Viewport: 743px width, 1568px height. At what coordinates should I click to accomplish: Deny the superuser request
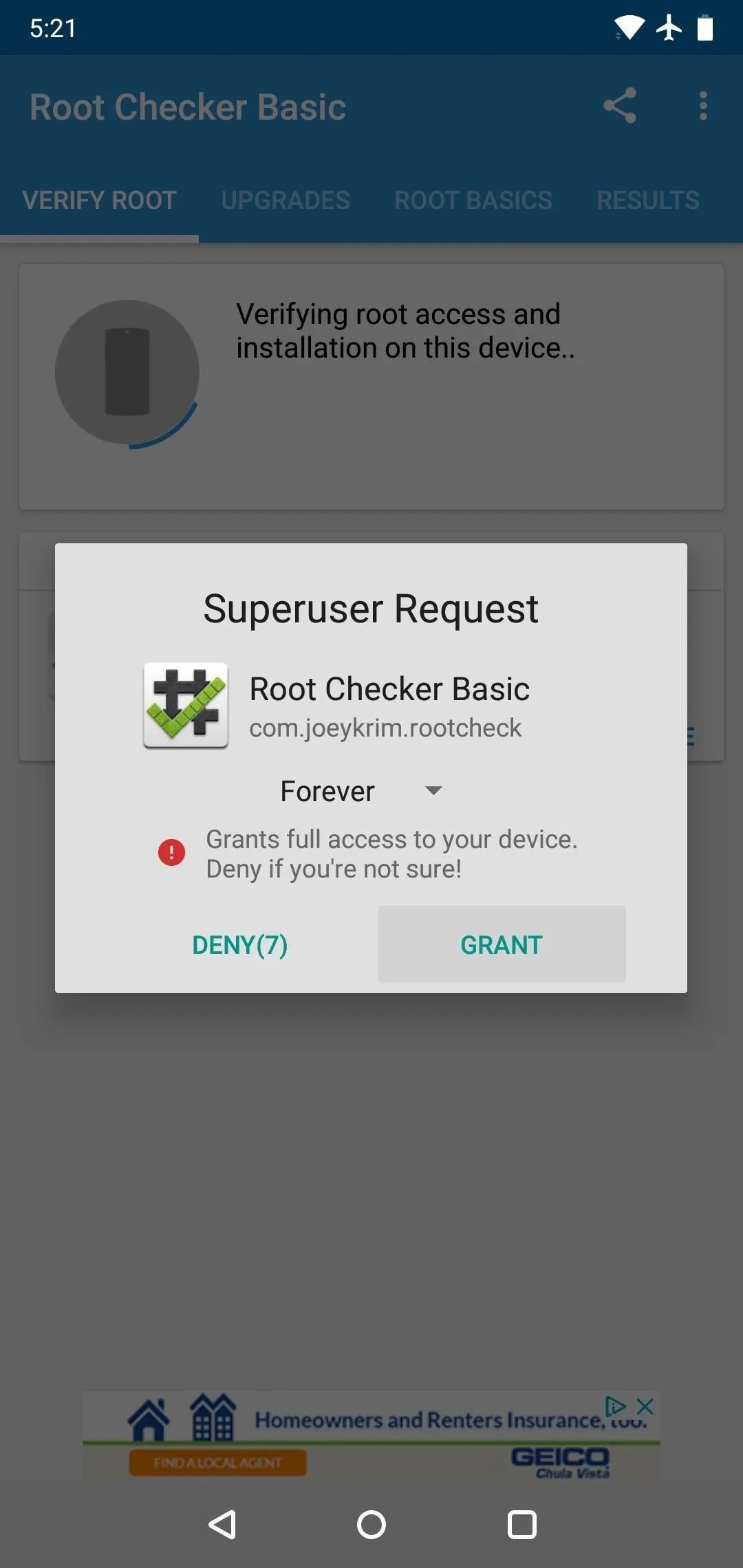(239, 944)
